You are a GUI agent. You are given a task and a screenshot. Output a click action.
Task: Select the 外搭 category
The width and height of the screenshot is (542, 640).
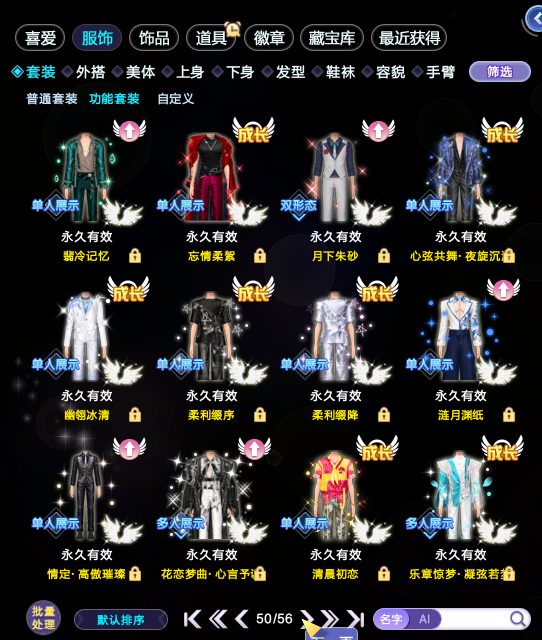[x=84, y=72]
